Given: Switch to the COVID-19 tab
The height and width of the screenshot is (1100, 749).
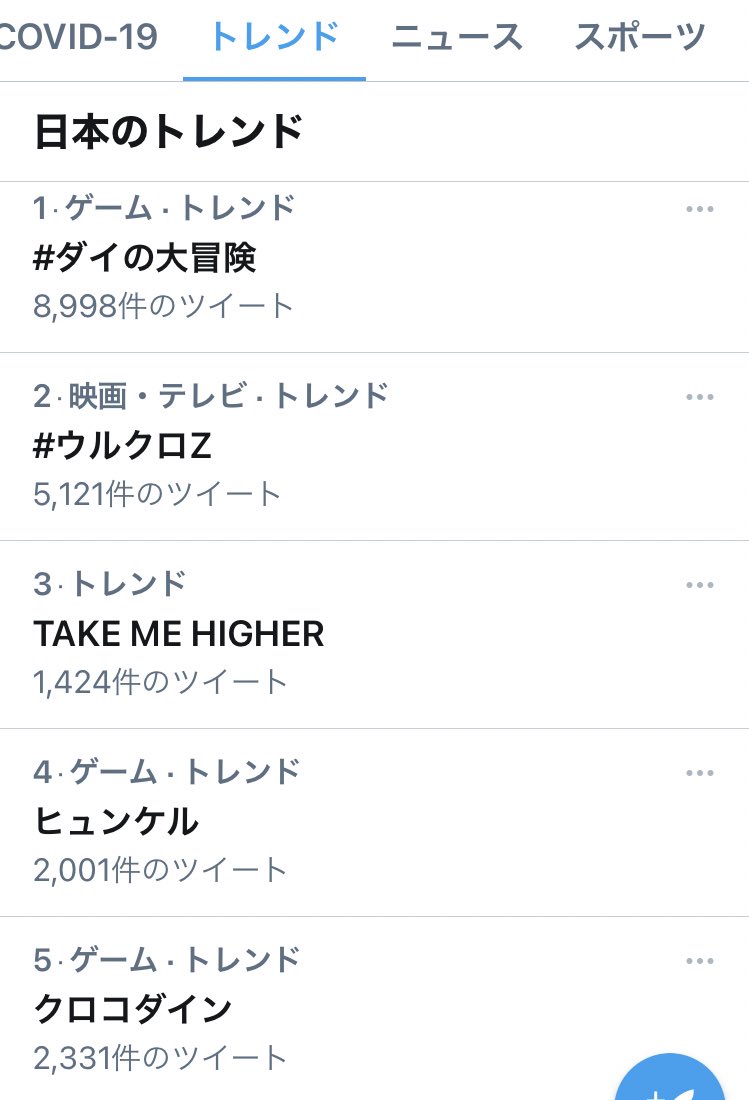Looking at the screenshot, I should point(78,38).
